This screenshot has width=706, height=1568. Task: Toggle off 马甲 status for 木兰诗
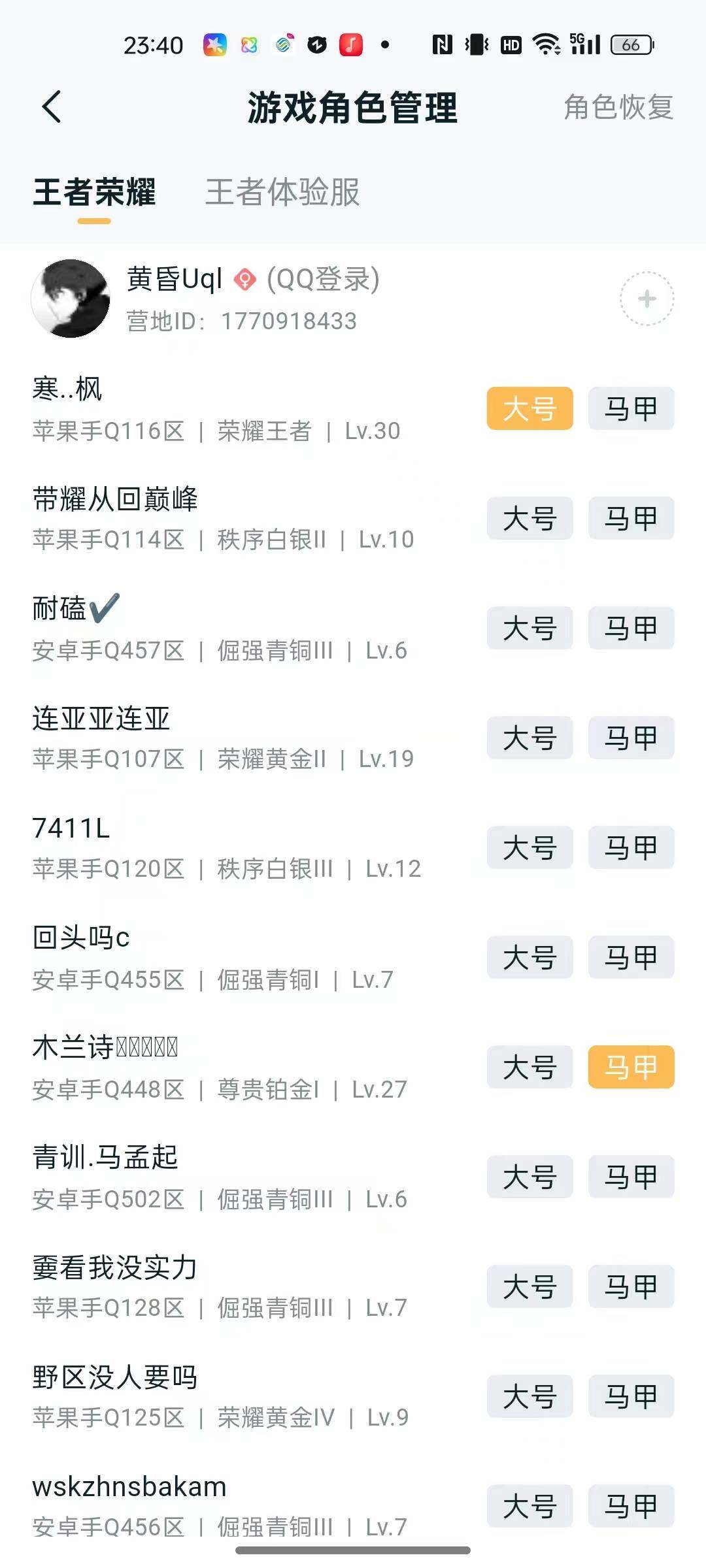[x=630, y=1068]
